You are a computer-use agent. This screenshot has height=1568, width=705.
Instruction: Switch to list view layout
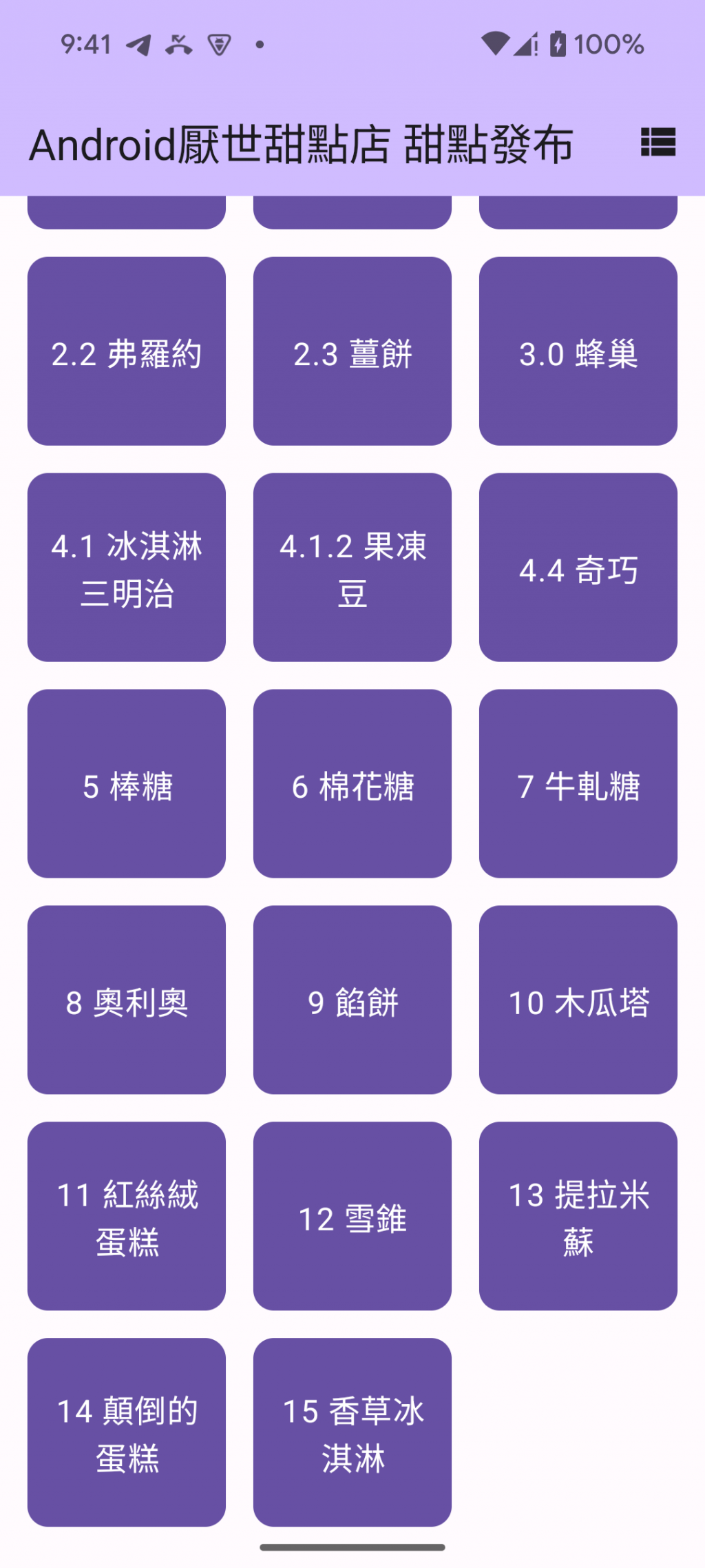coord(657,143)
